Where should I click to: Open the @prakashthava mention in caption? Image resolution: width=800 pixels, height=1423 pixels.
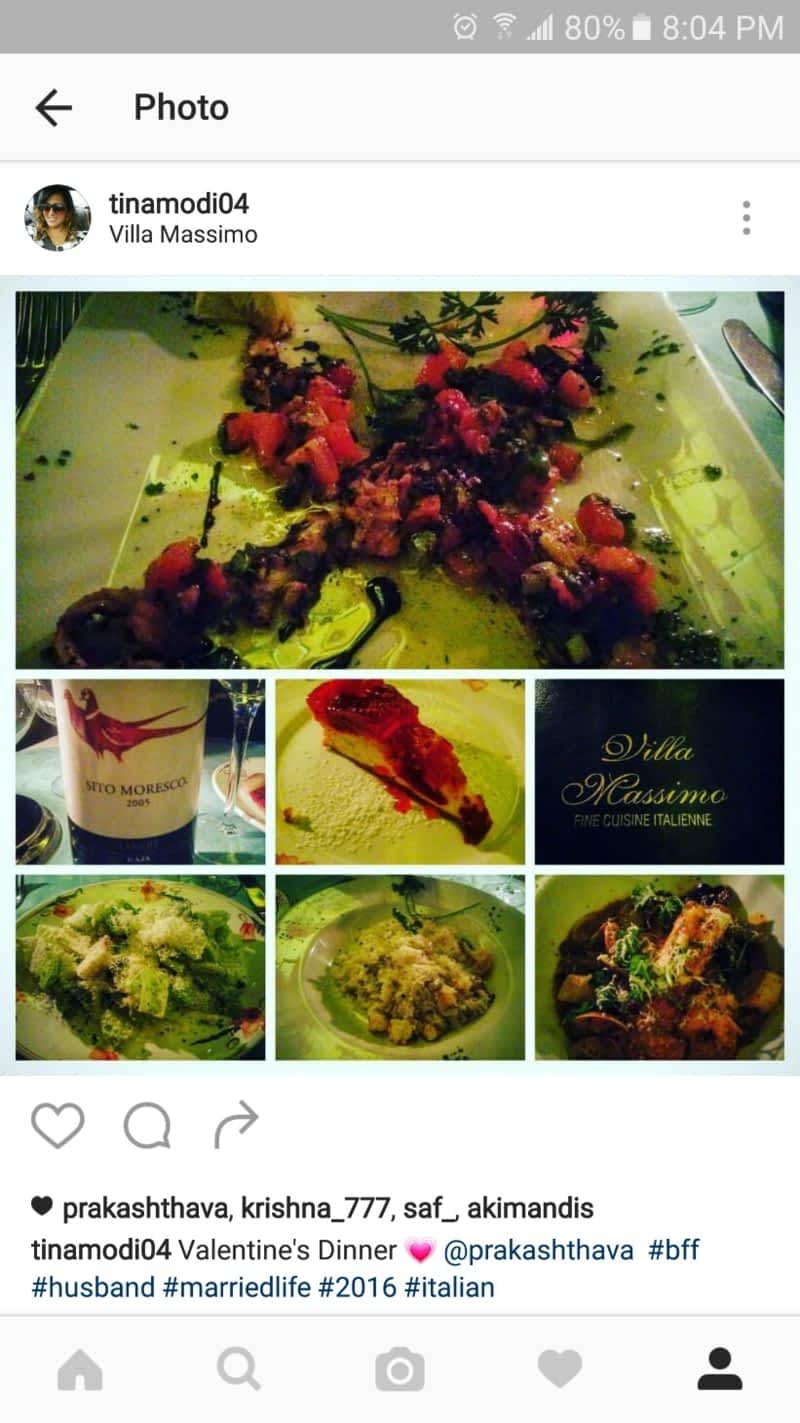538,1250
